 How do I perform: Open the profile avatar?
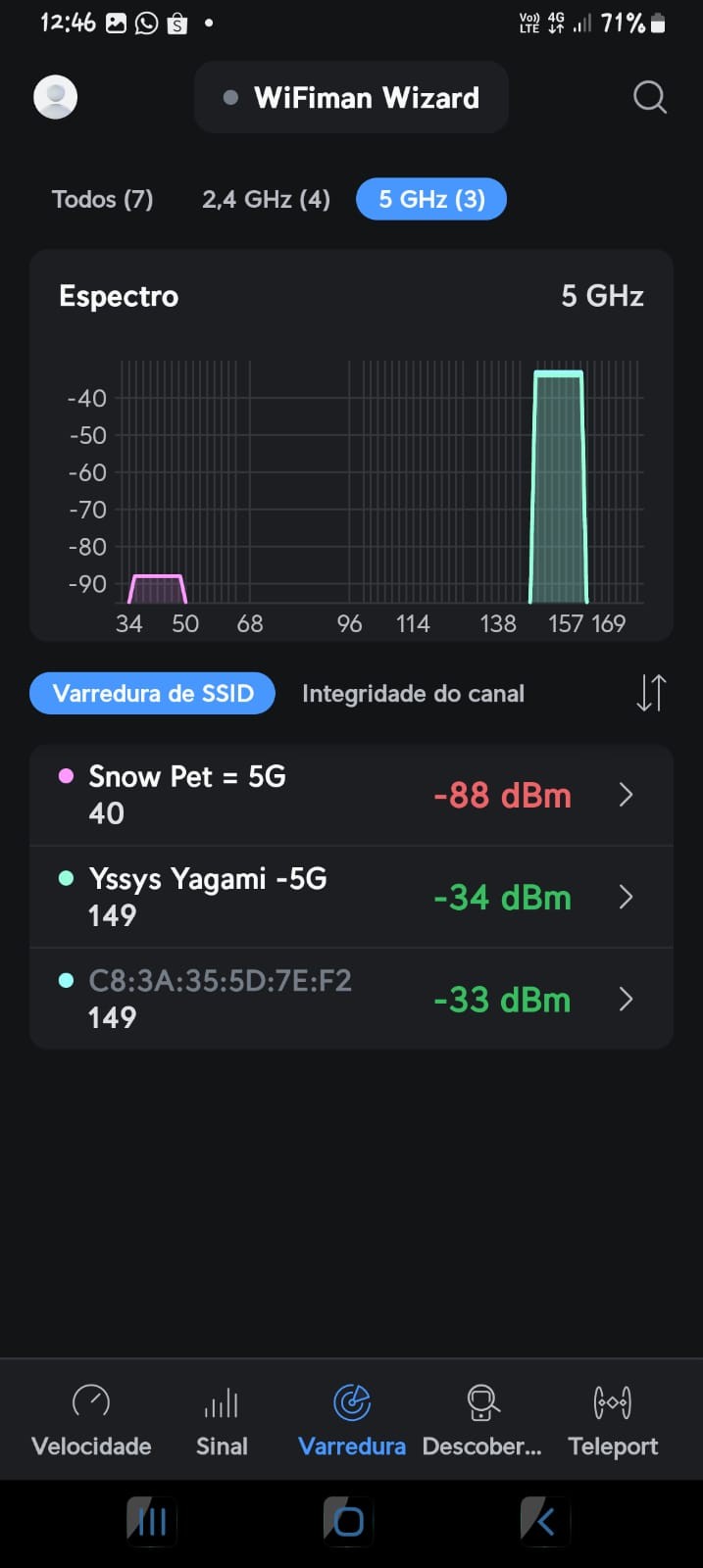click(x=56, y=97)
